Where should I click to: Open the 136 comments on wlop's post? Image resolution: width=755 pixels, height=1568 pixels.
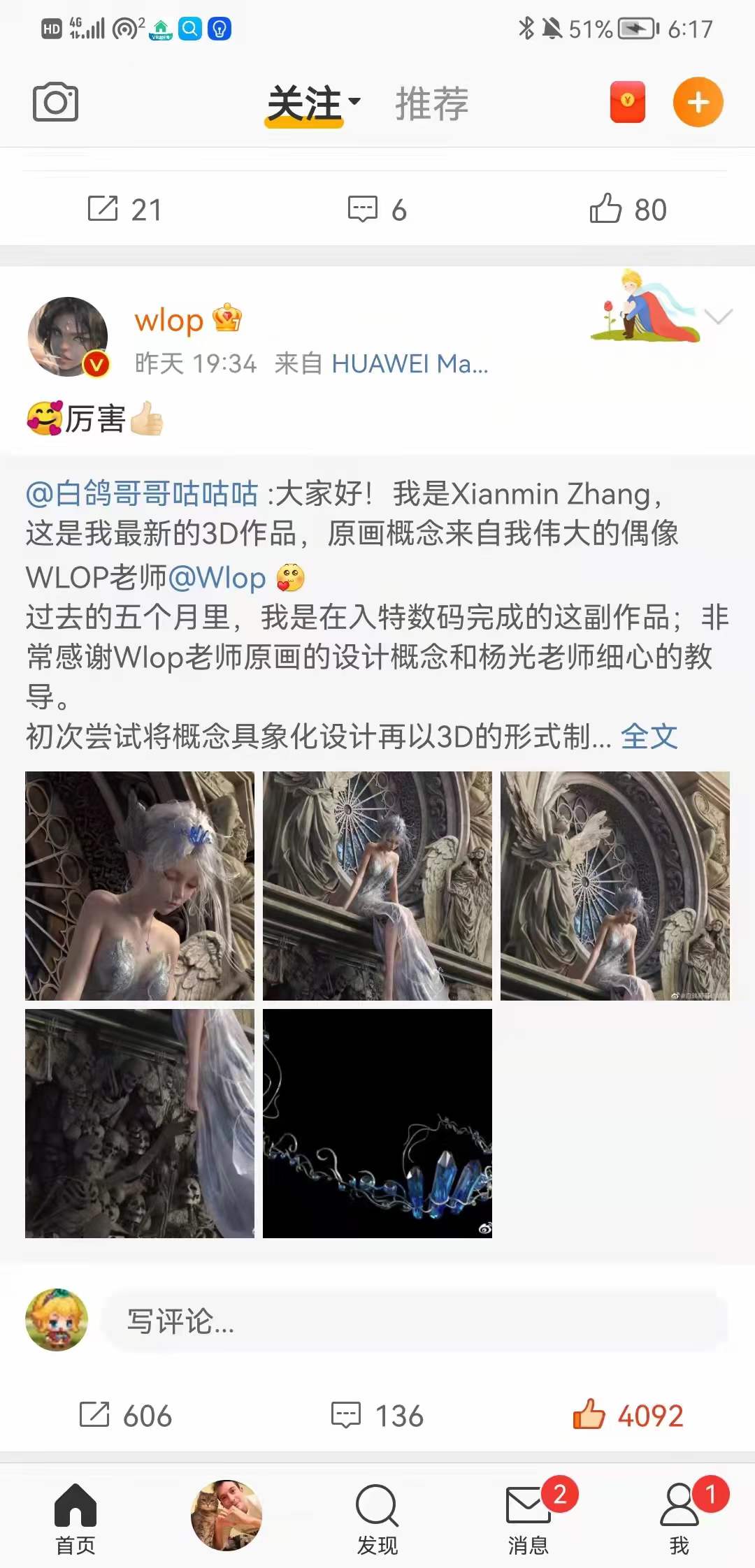377,1415
